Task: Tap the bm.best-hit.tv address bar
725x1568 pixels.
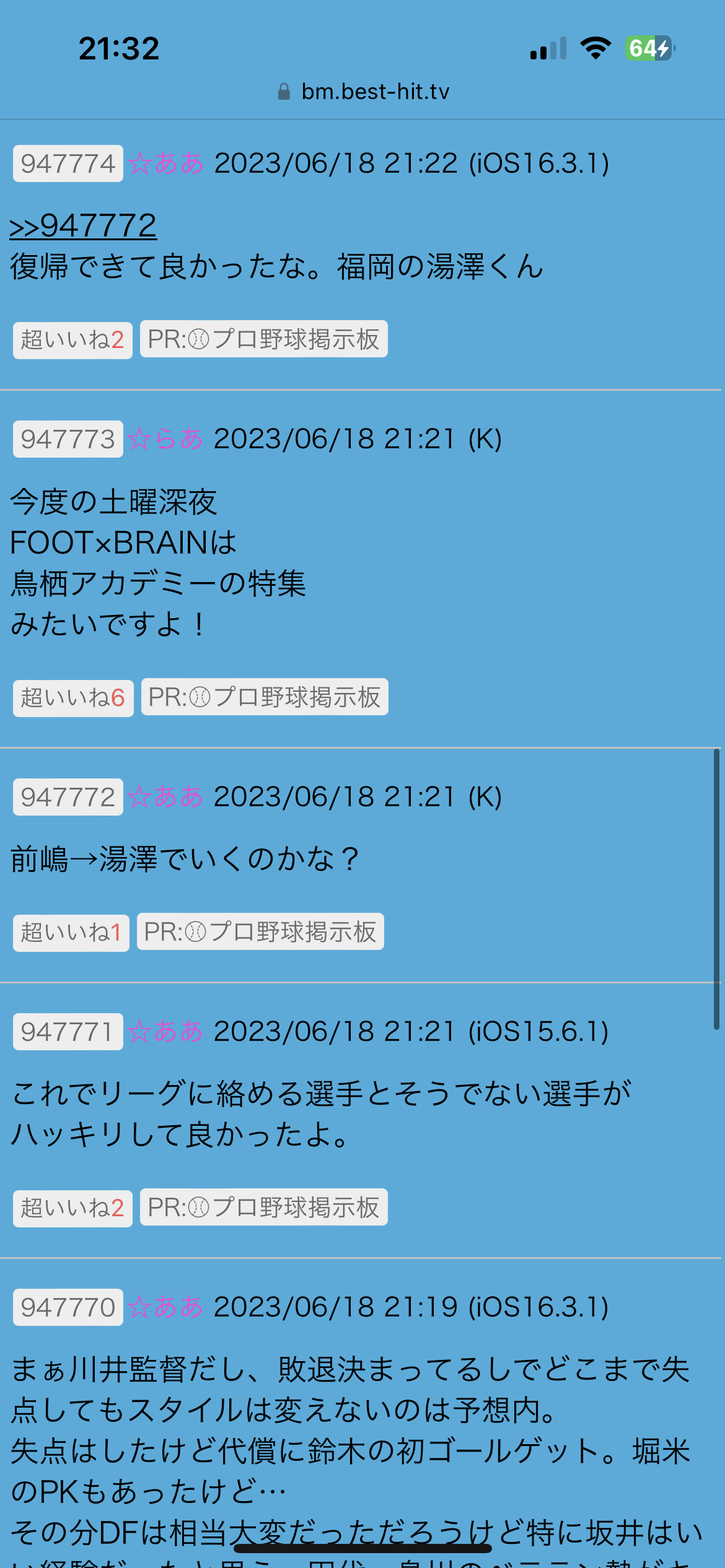Action: (363, 92)
